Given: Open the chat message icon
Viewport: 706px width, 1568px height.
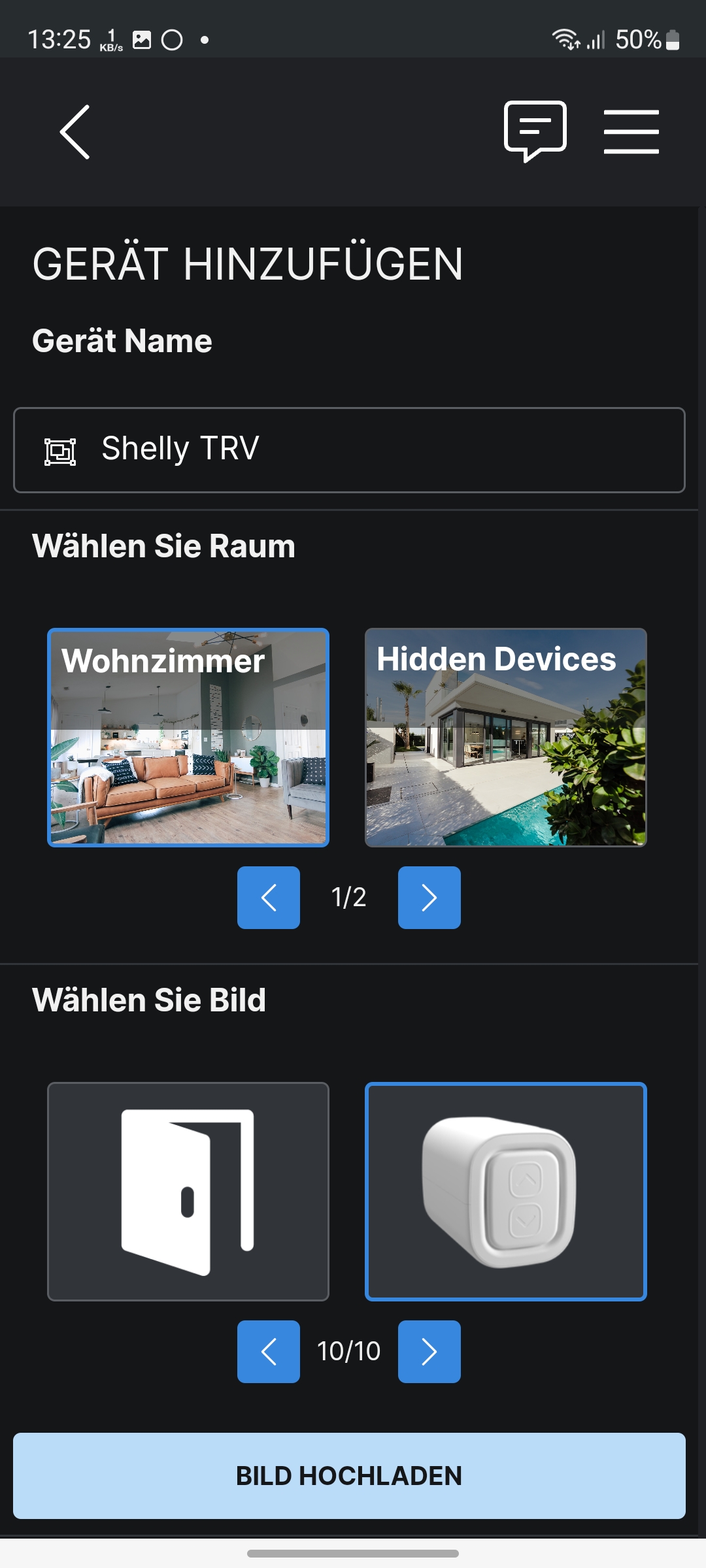Looking at the screenshot, I should [535, 131].
